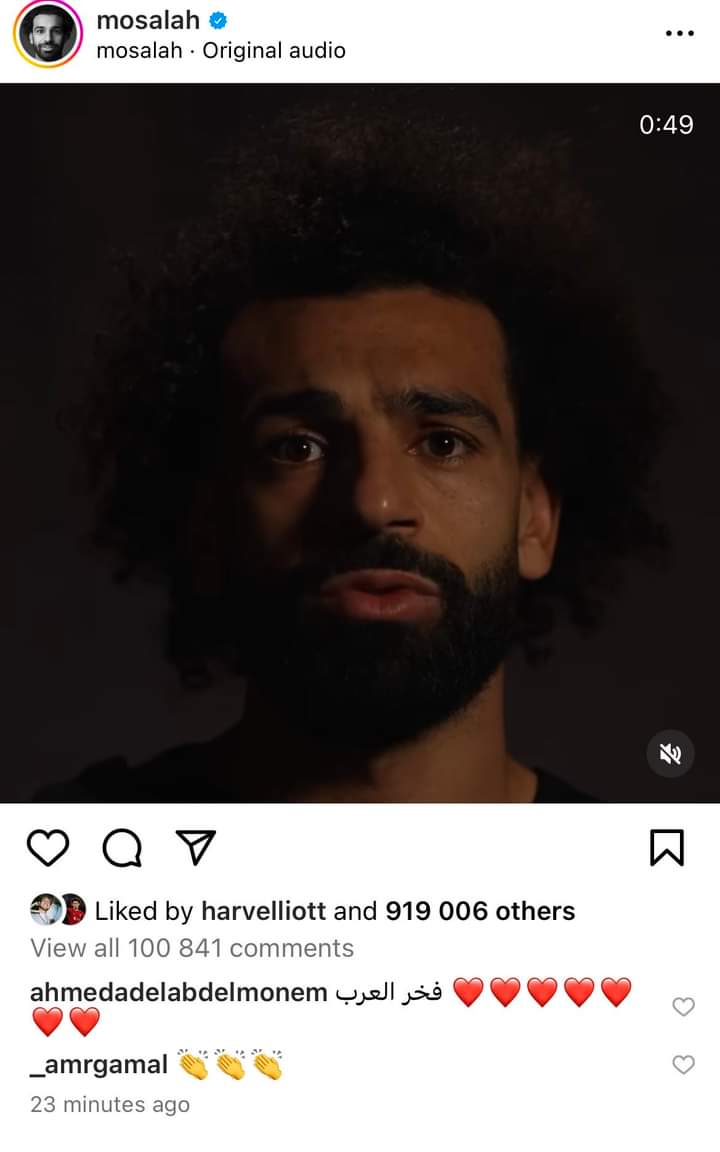Open the Original audio page
Image resolution: width=720 pixels, height=1152 pixels.
274,50
